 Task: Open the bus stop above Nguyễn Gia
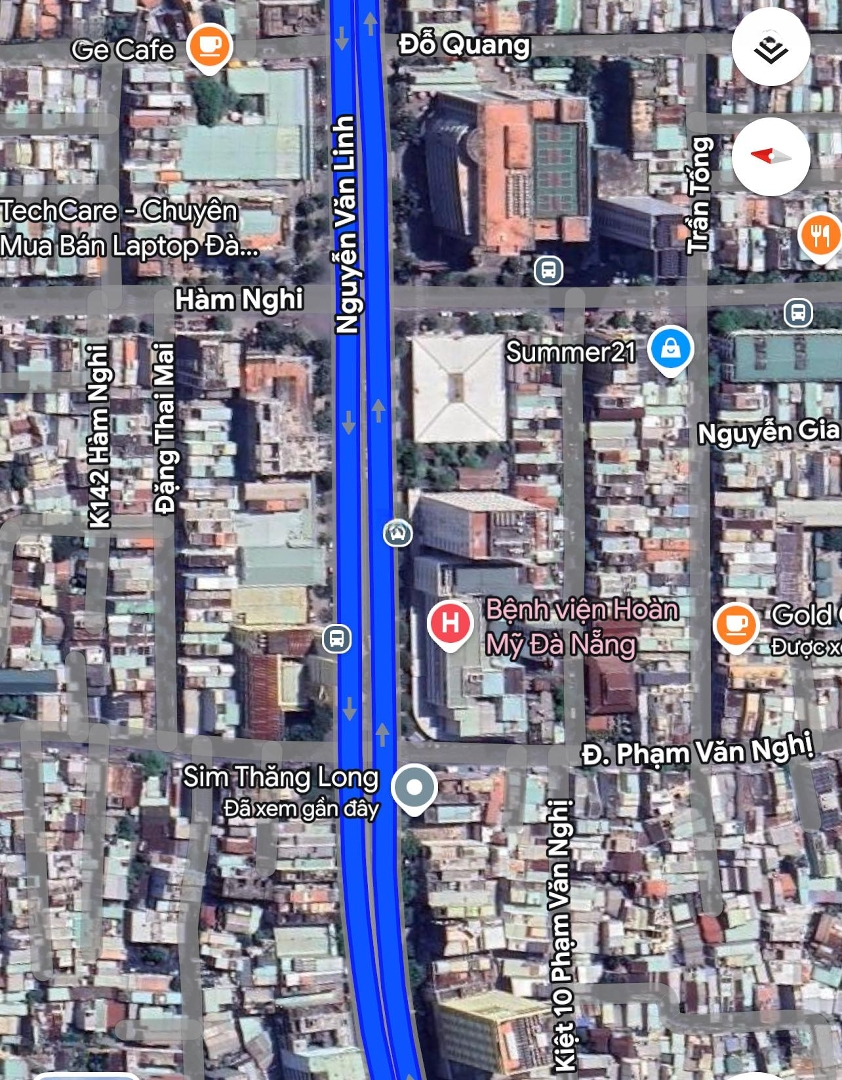click(797, 312)
